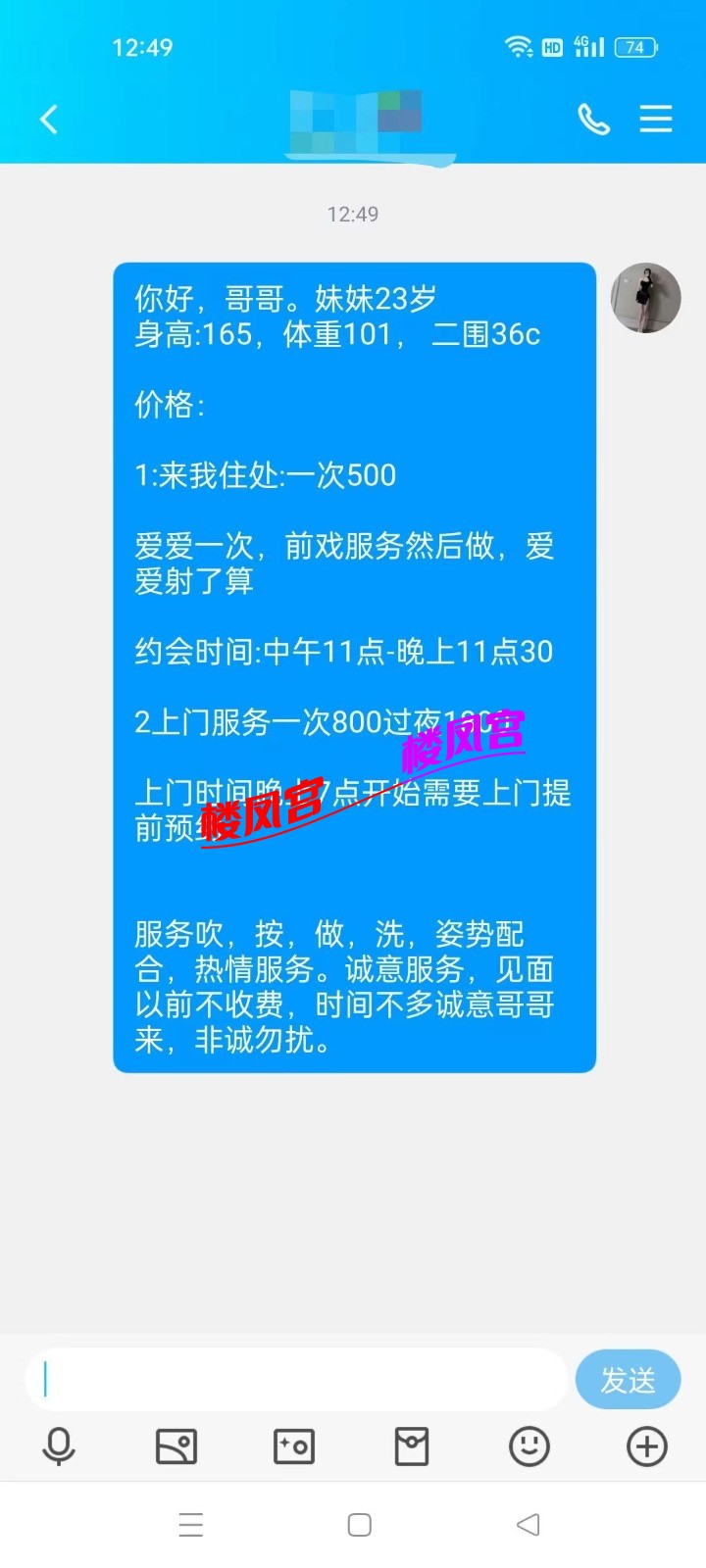Tap the 发送 send button
The image size is (706, 1568).
[x=628, y=1380]
